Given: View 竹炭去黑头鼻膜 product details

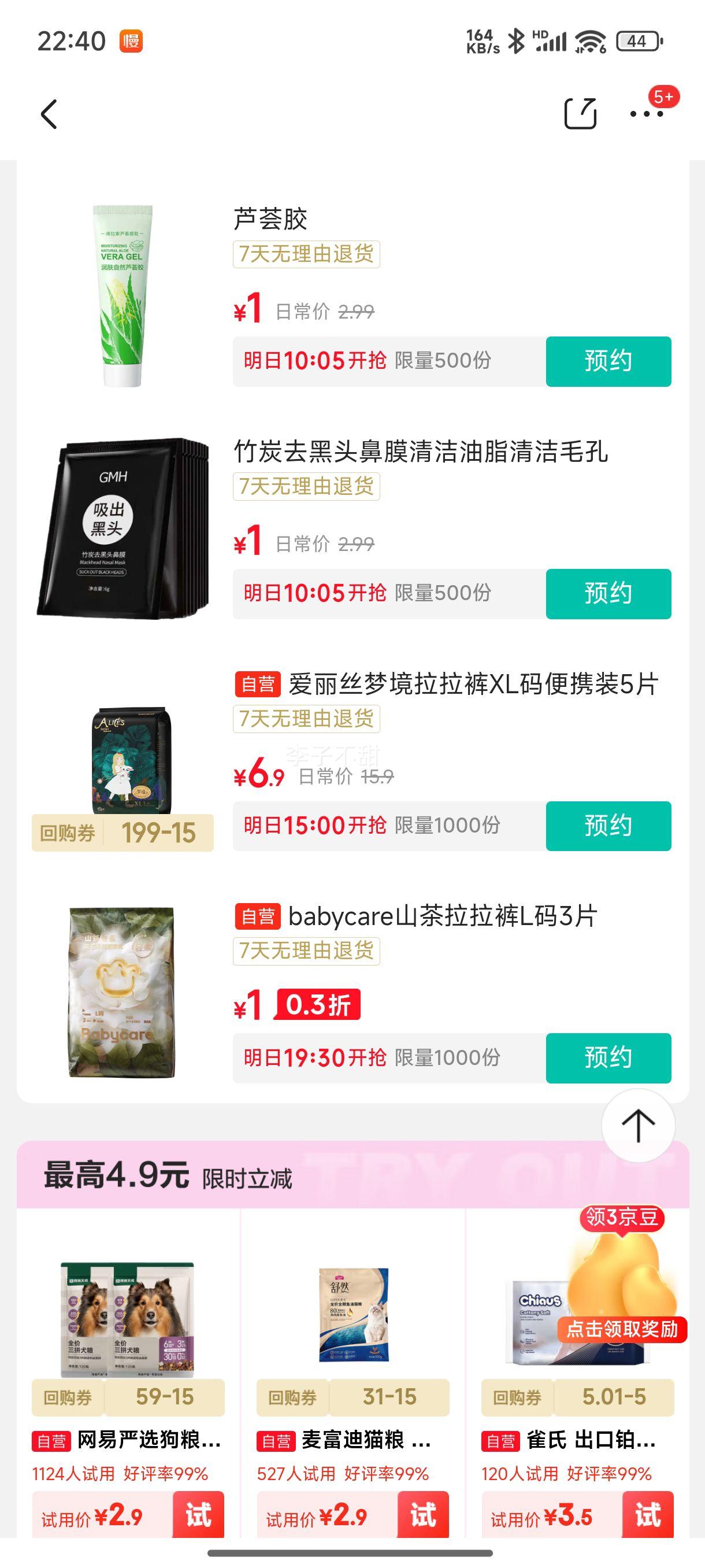Looking at the screenshot, I should [x=421, y=452].
